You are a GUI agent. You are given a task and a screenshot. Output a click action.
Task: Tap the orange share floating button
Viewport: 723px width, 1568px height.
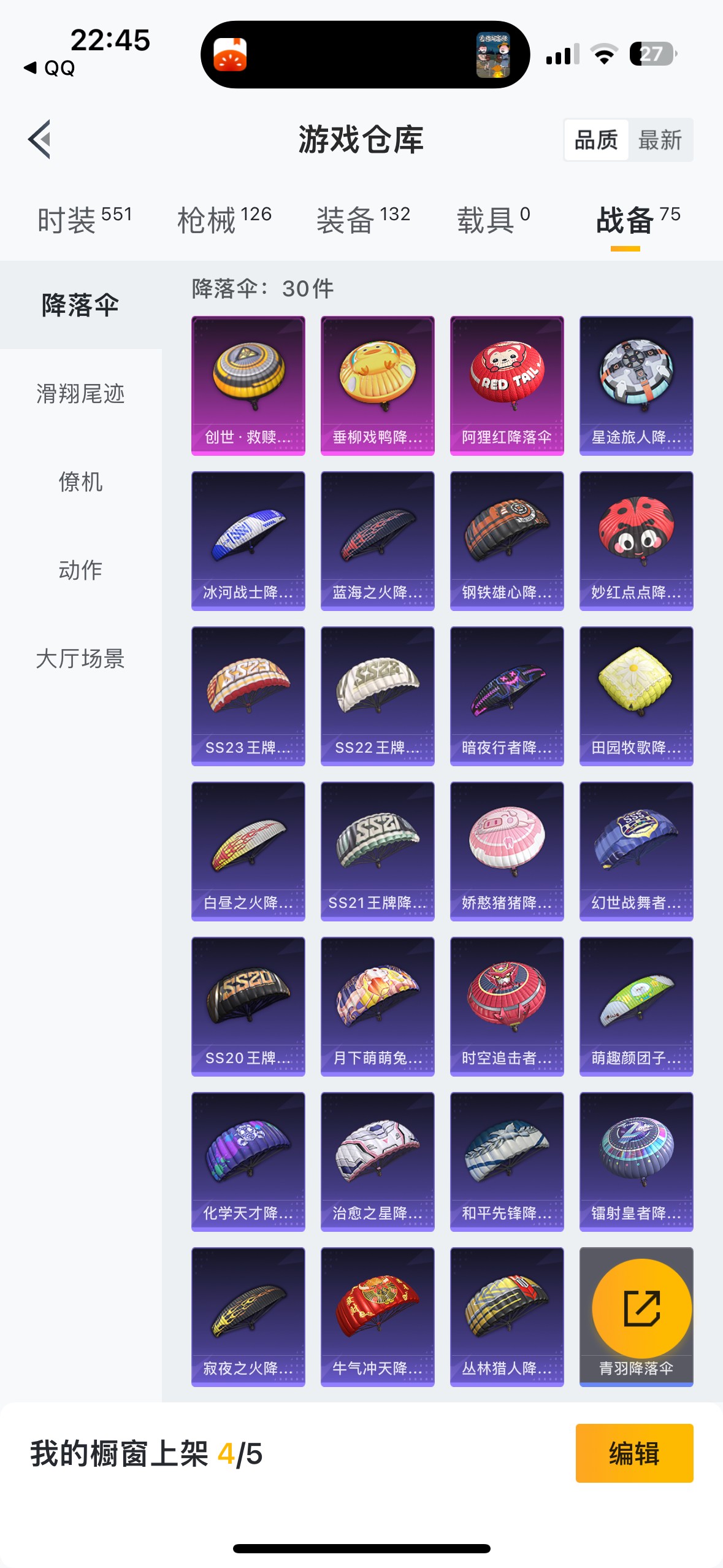tap(641, 1309)
